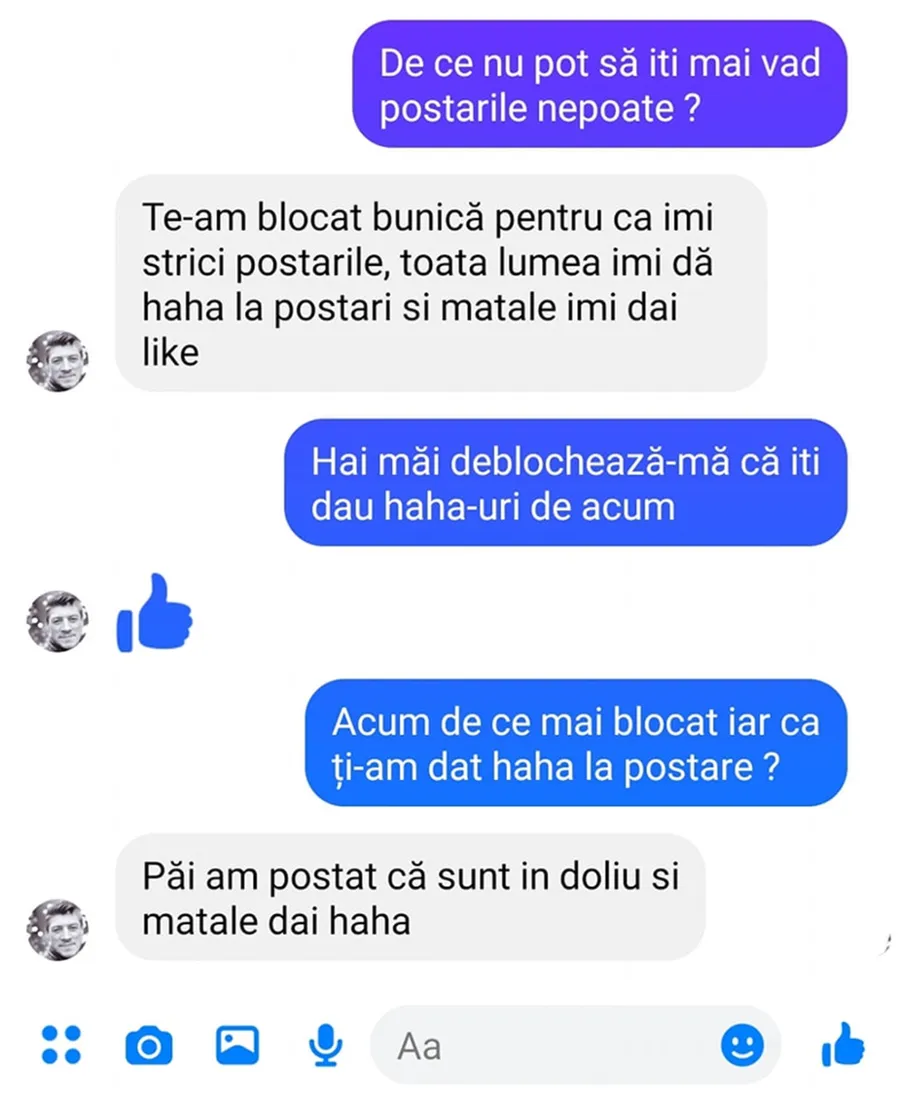The image size is (900, 1101).
Task: Send a quick thumbs-up like
Action: (x=845, y=1045)
